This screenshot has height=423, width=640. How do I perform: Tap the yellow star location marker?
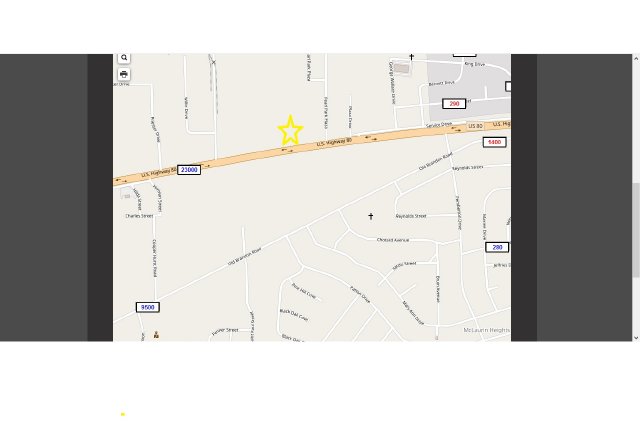coord(290,130)
